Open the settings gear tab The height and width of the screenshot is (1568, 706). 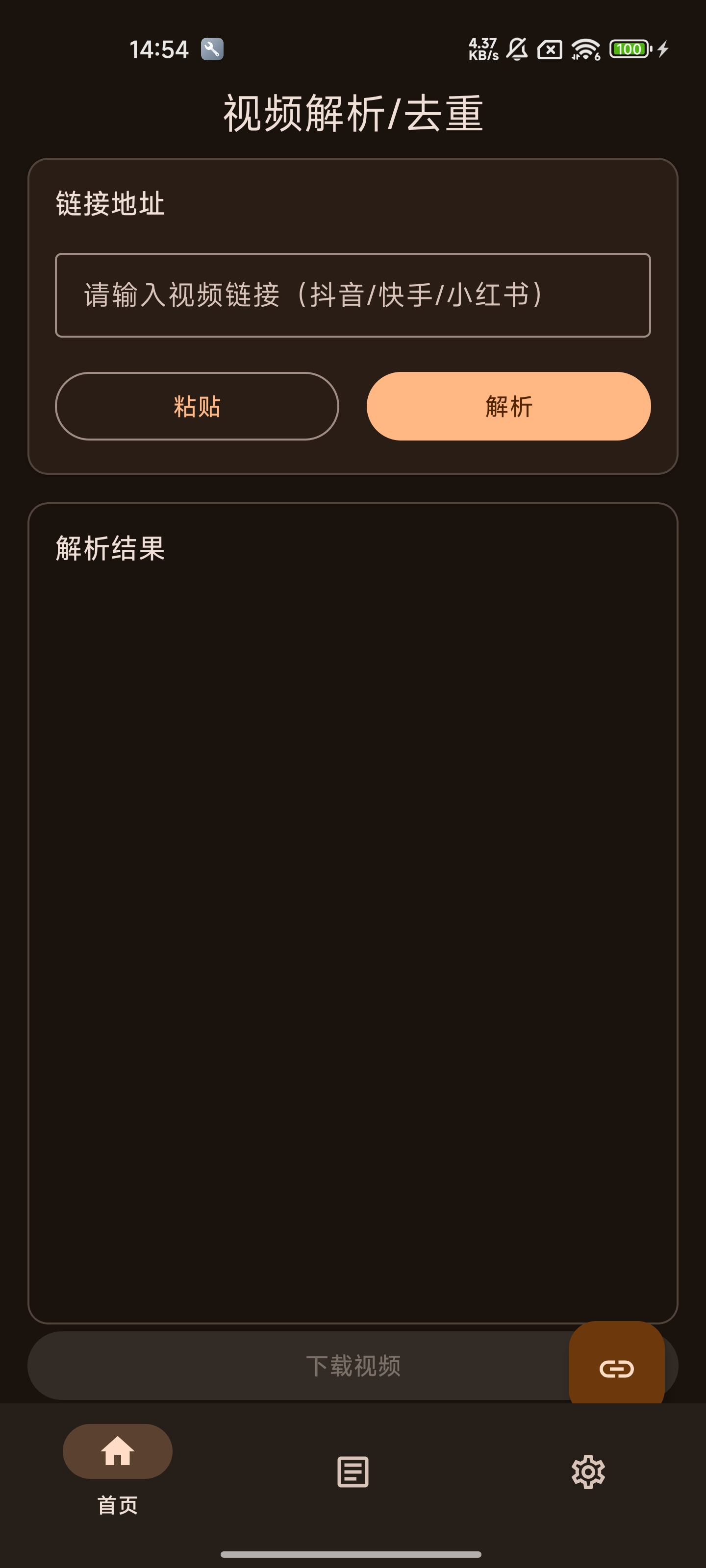[x=588, y=1472]
